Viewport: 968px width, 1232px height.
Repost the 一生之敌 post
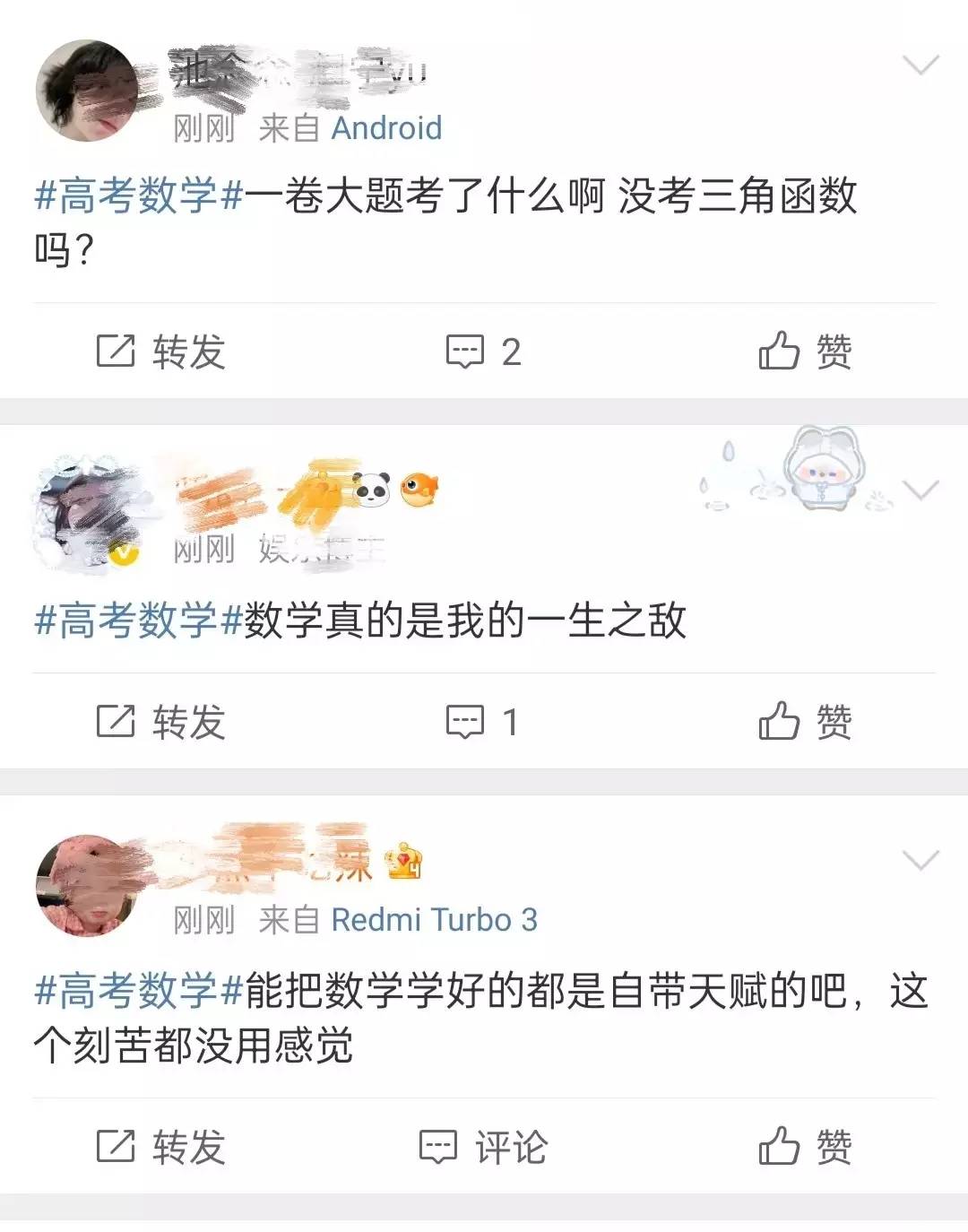click(x=160, y=722)
